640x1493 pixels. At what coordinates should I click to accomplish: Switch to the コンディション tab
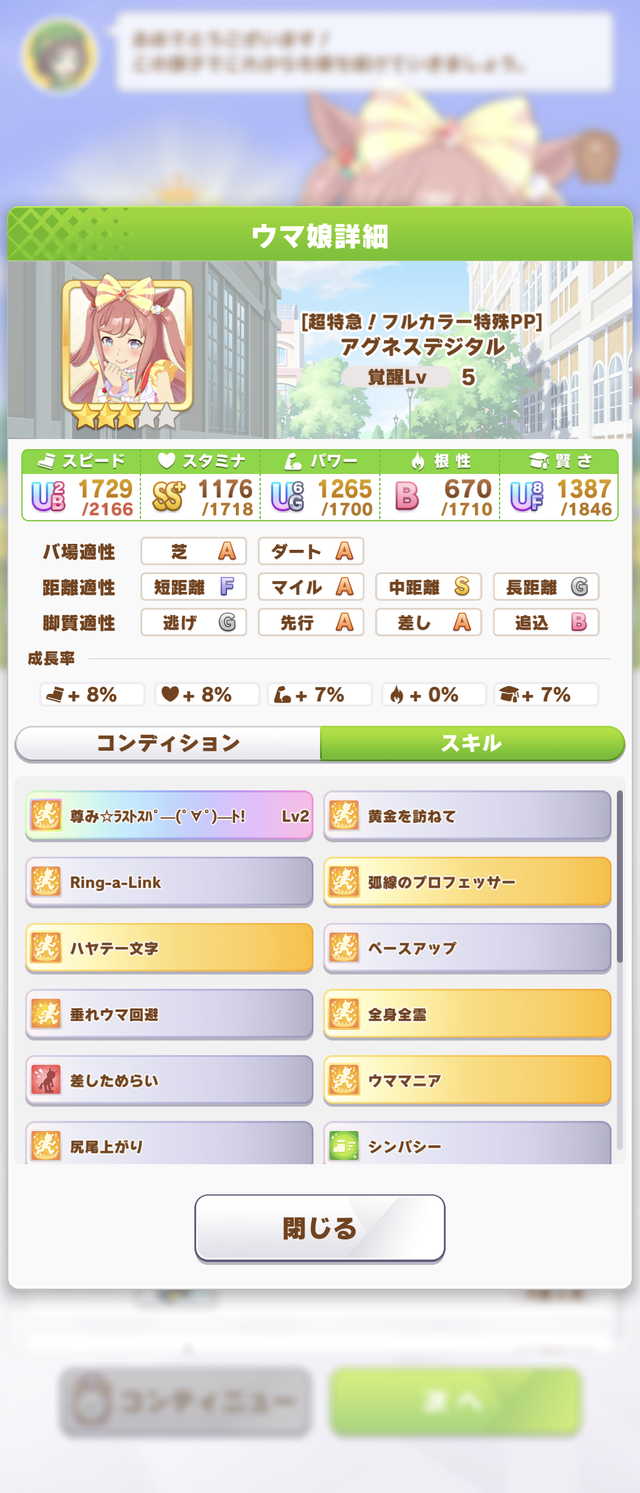168,743
